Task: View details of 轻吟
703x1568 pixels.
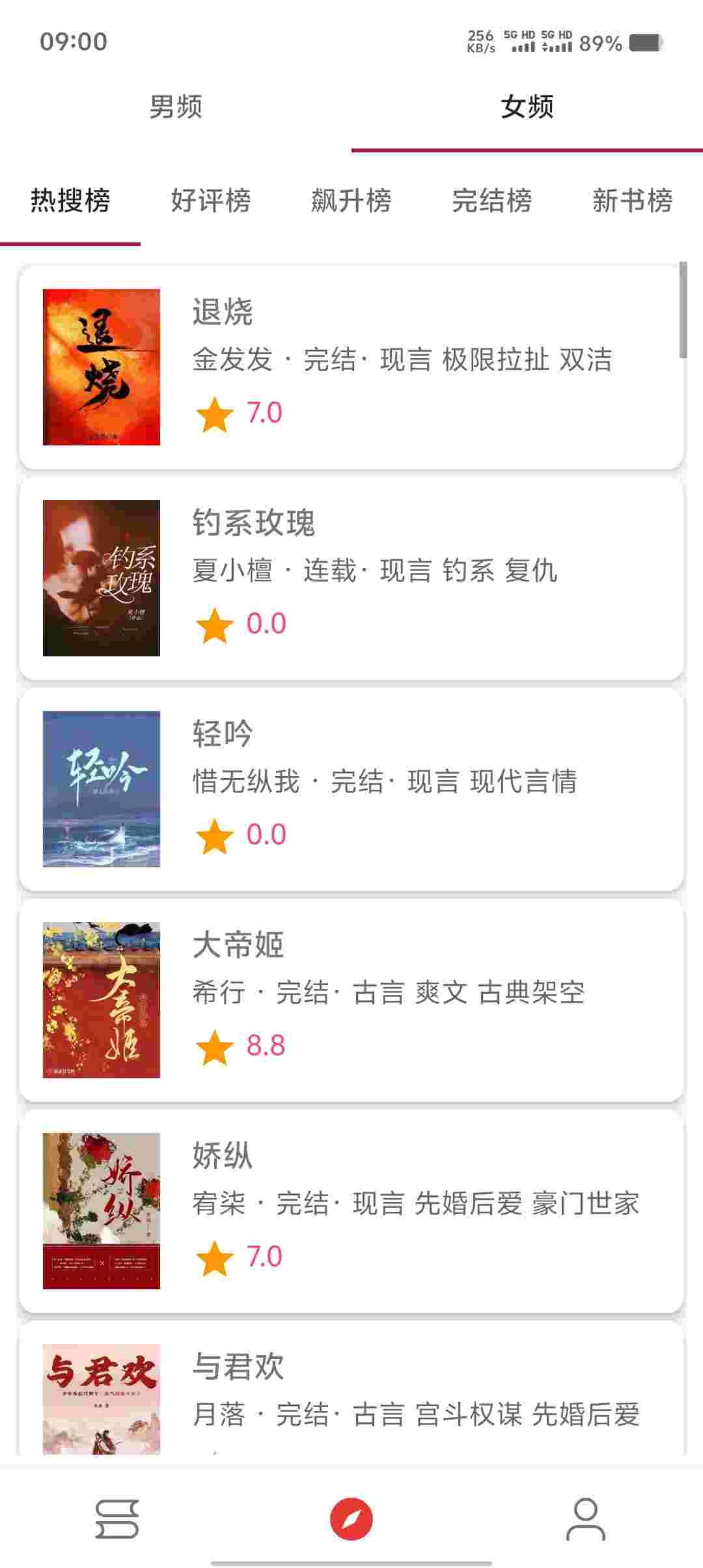Action: click(x=351, y=789)
